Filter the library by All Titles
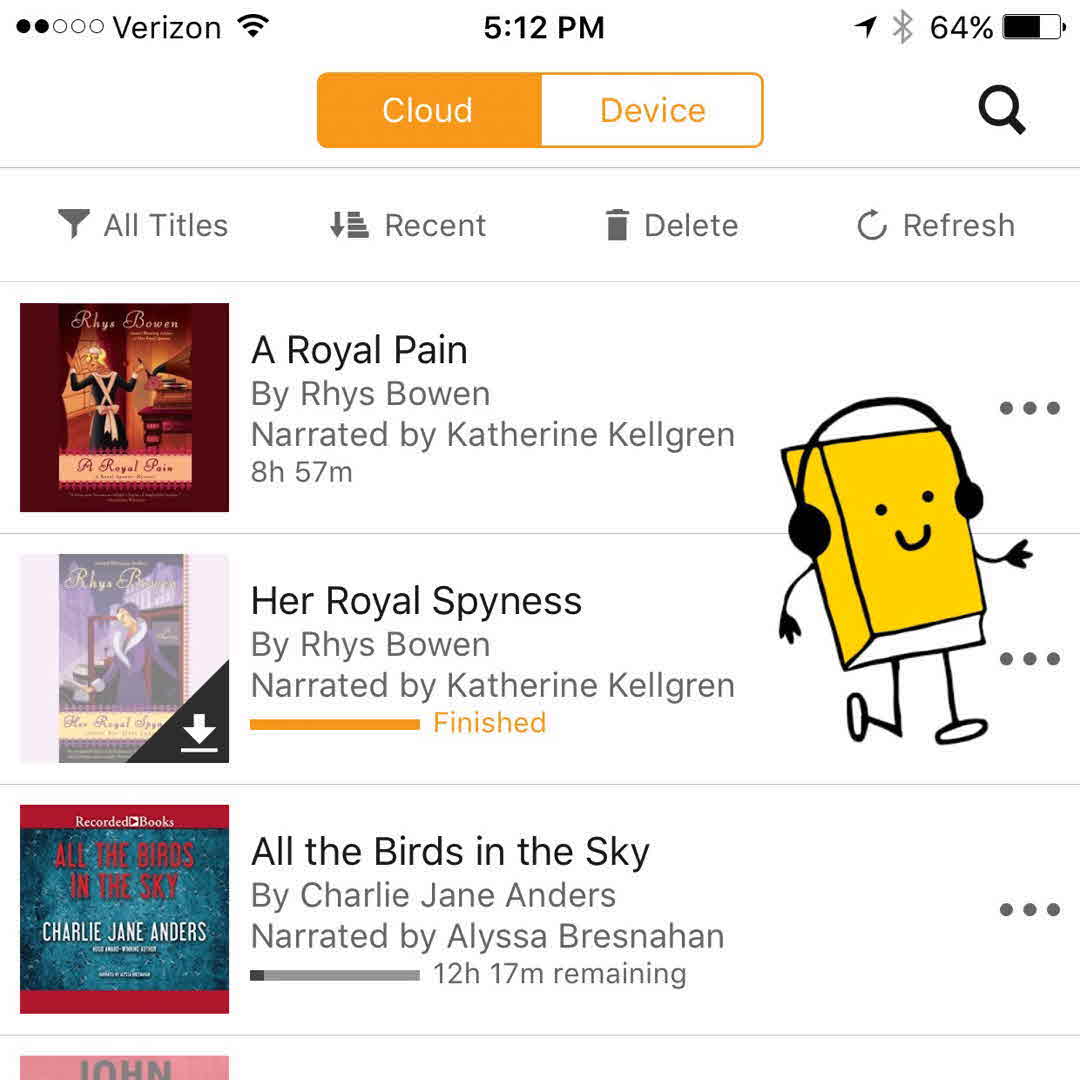The width and height of the screenshot is (1080, 1080). coord(143,225)
